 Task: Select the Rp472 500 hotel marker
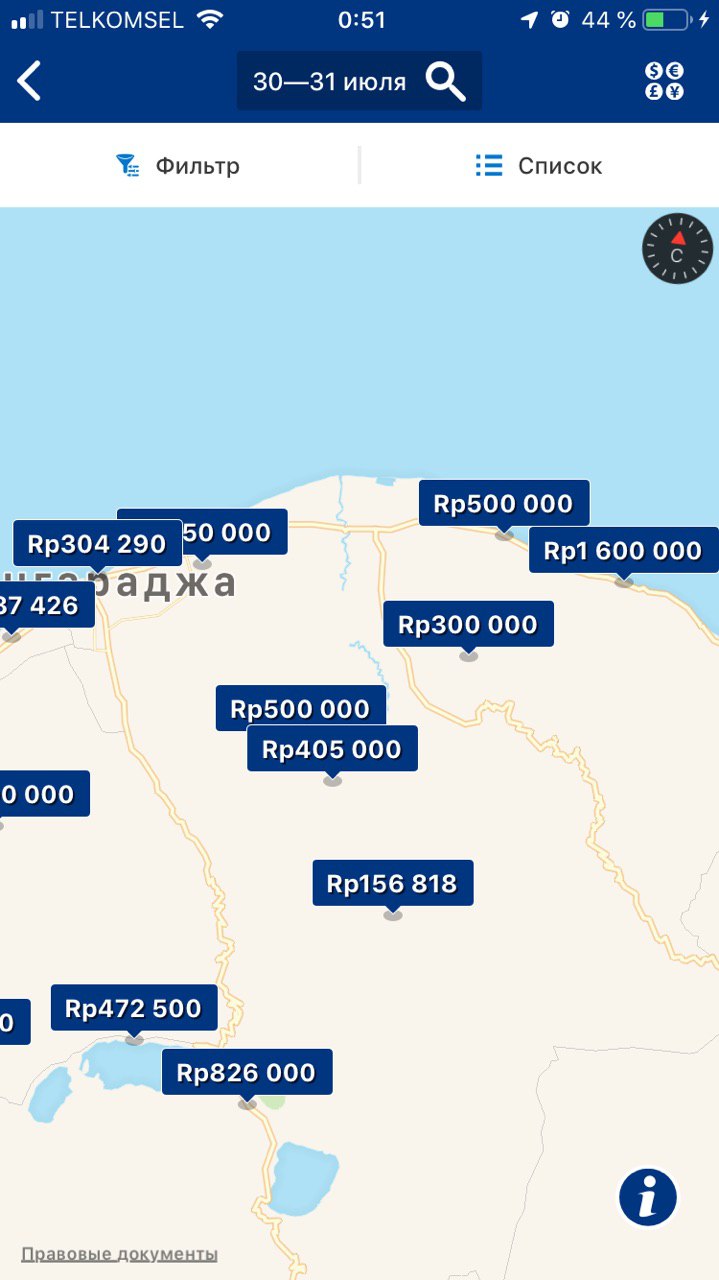[x=134, y=1008]
